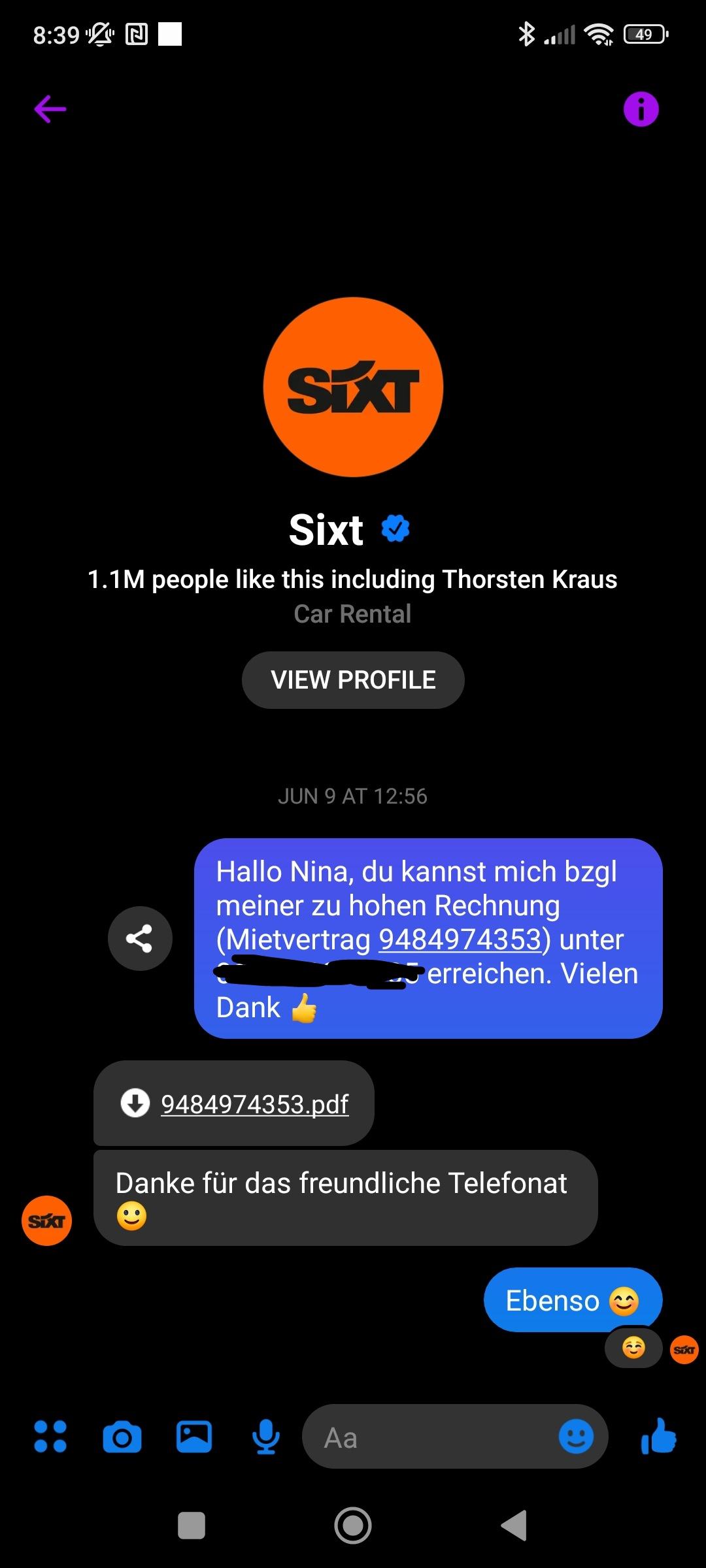Screen dimensions: 706x1568
Task: Download the 9484974353.pdf attachment
Action: (x=234, y=1104)
